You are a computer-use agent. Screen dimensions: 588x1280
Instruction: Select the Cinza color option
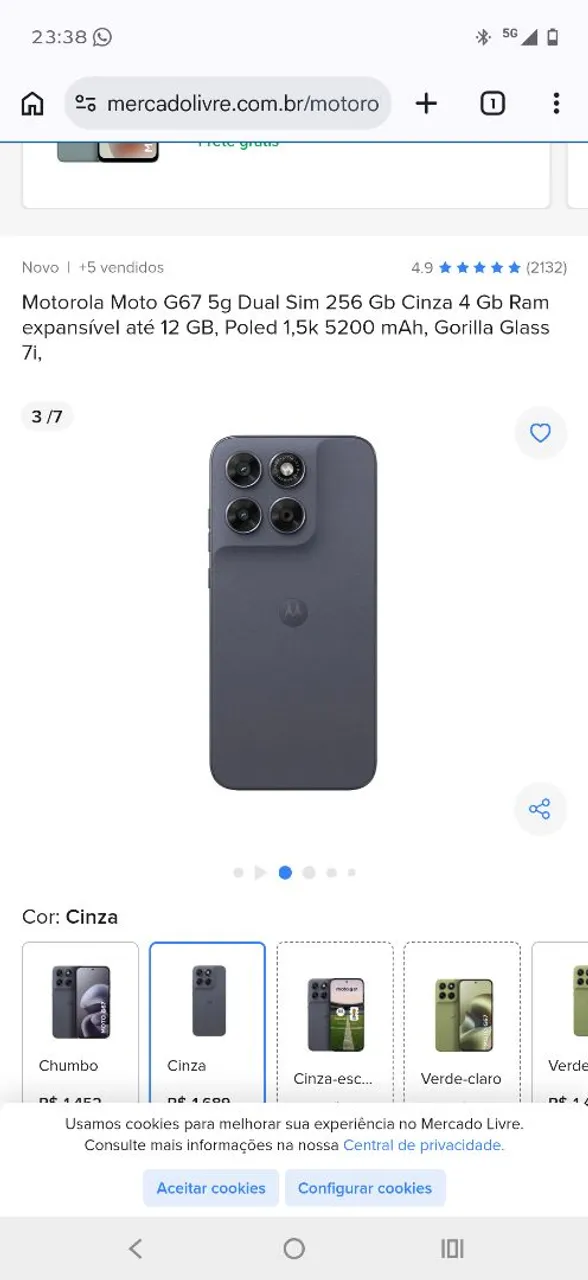(x=207, y=1022)
